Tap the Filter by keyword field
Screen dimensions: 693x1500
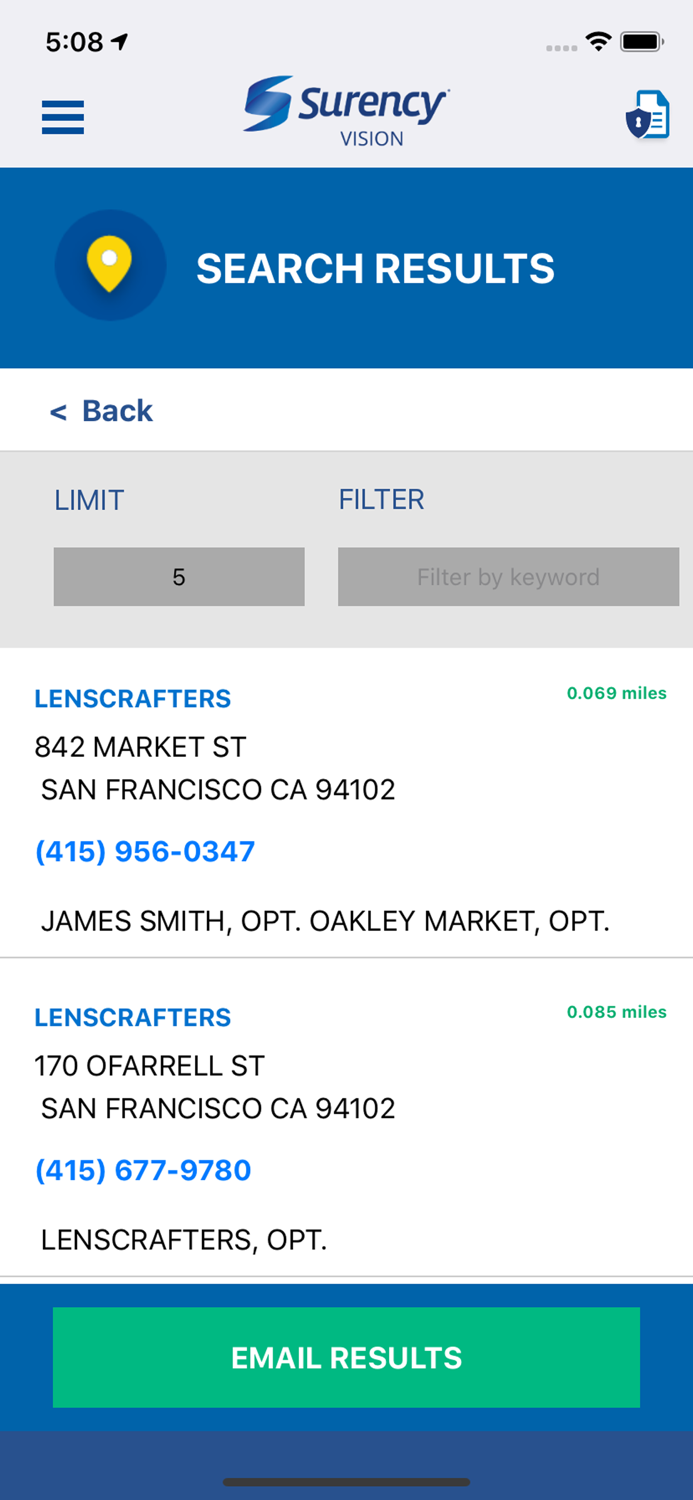pyautogui.click(x=508, y=577)
